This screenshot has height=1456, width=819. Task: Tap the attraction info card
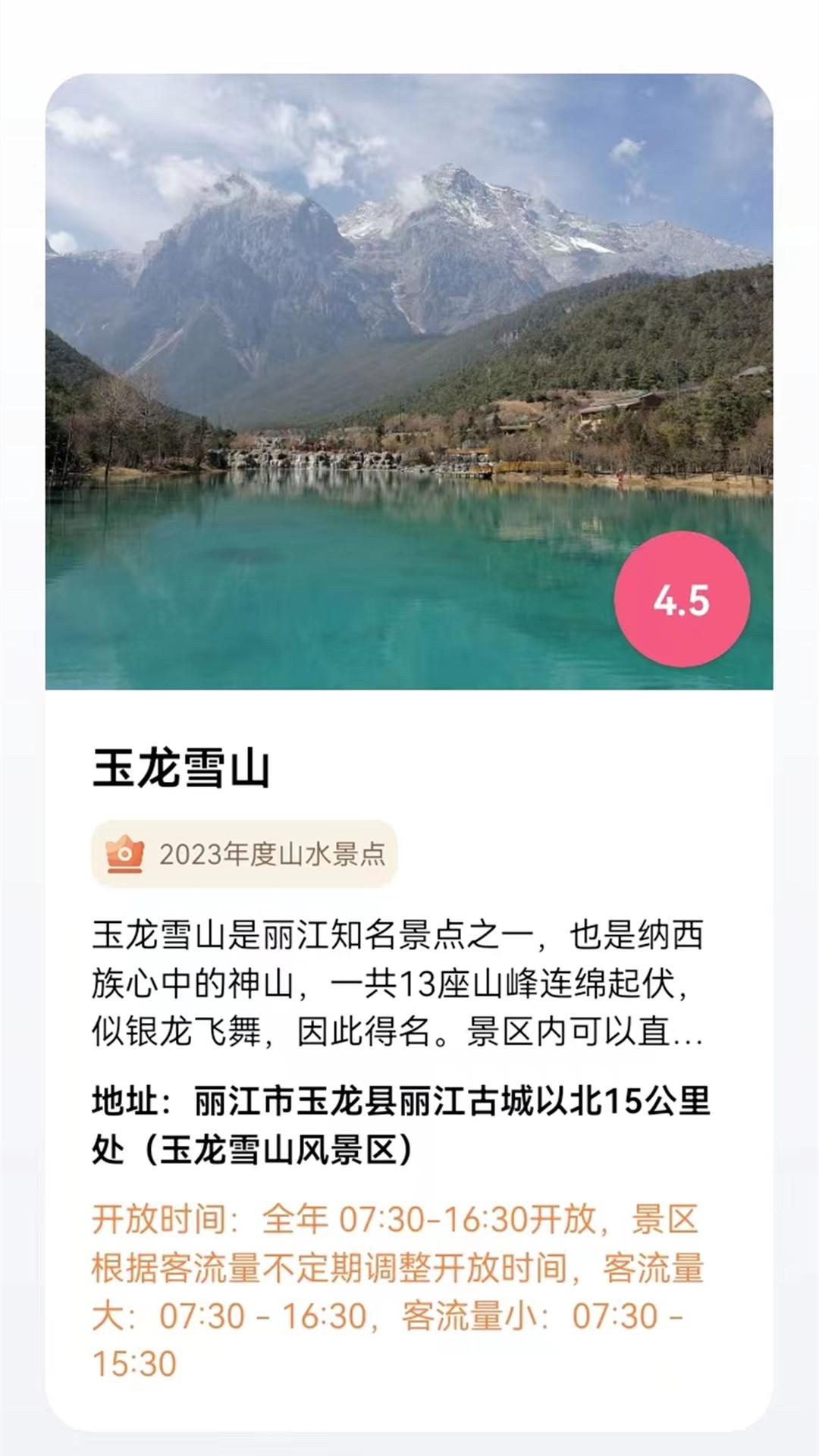(x=409, y=986)
